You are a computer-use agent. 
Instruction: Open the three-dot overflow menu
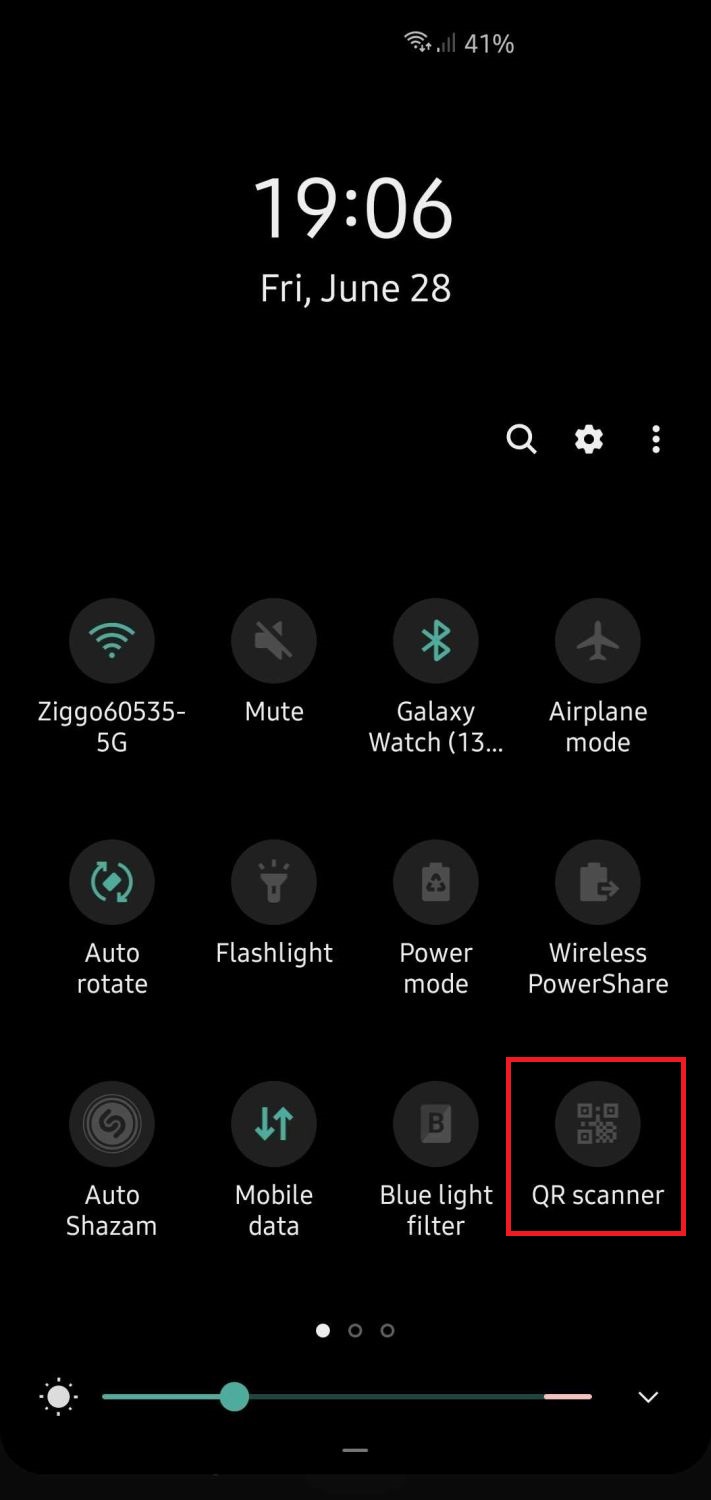656,439
